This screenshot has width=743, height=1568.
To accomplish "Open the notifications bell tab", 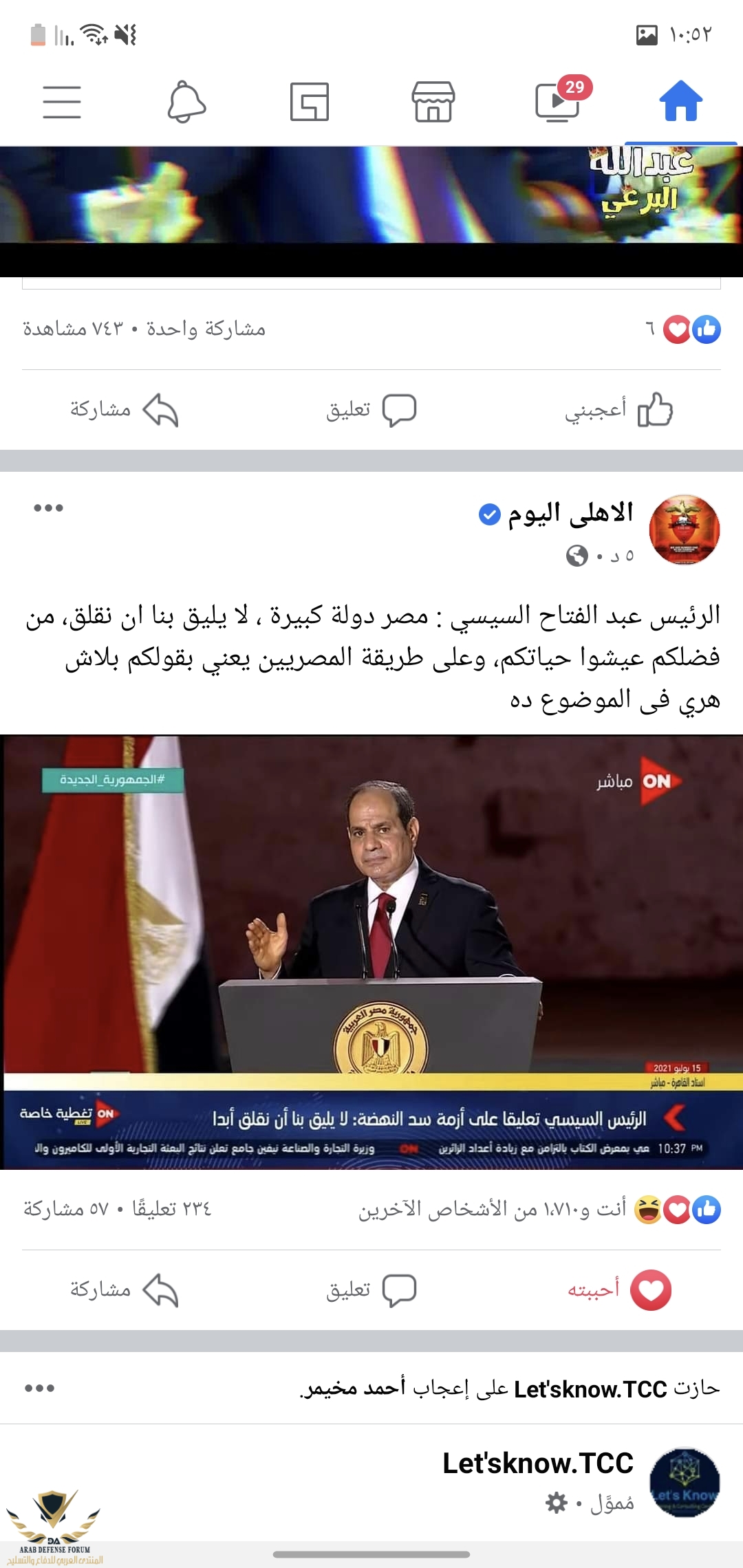I will (186, 102).
